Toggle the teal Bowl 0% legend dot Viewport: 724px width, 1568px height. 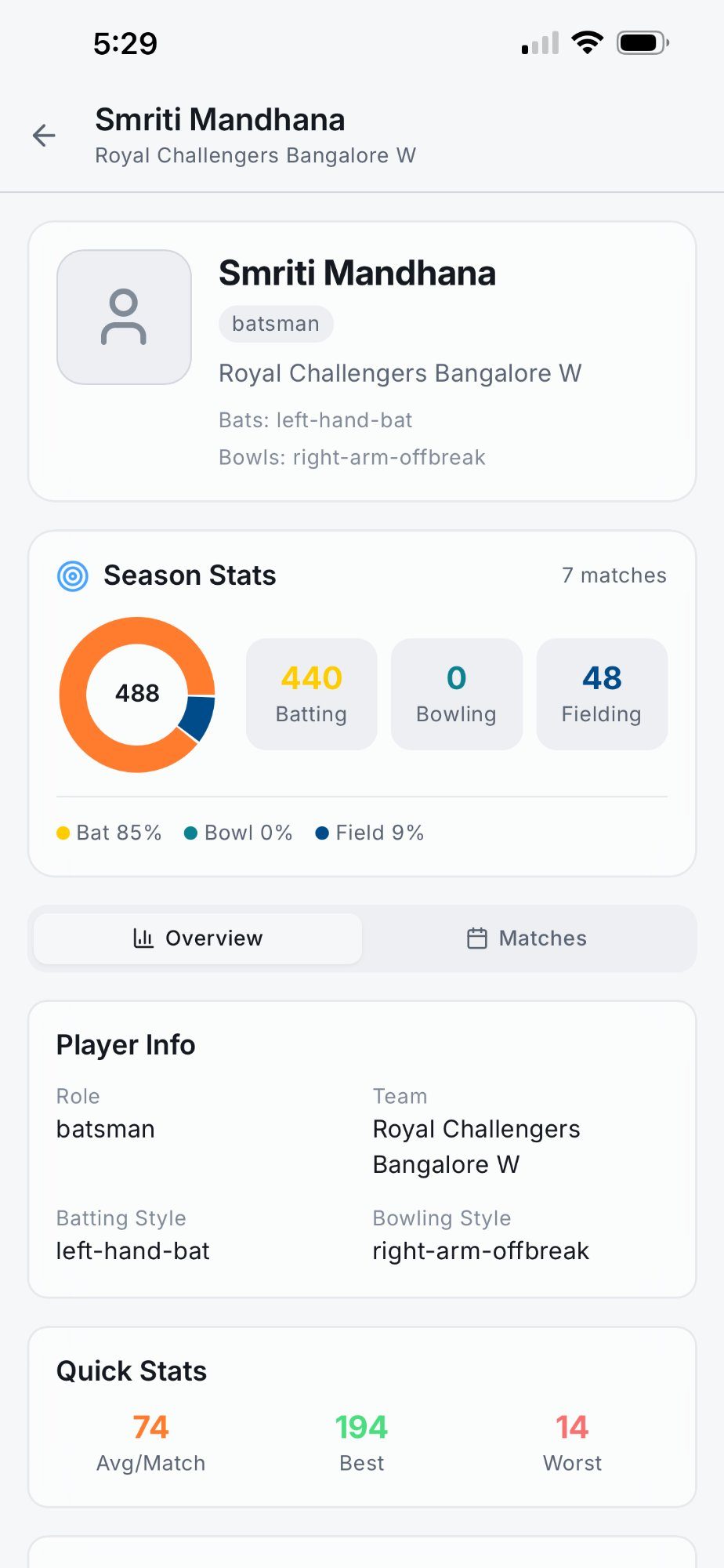(191, 832)
